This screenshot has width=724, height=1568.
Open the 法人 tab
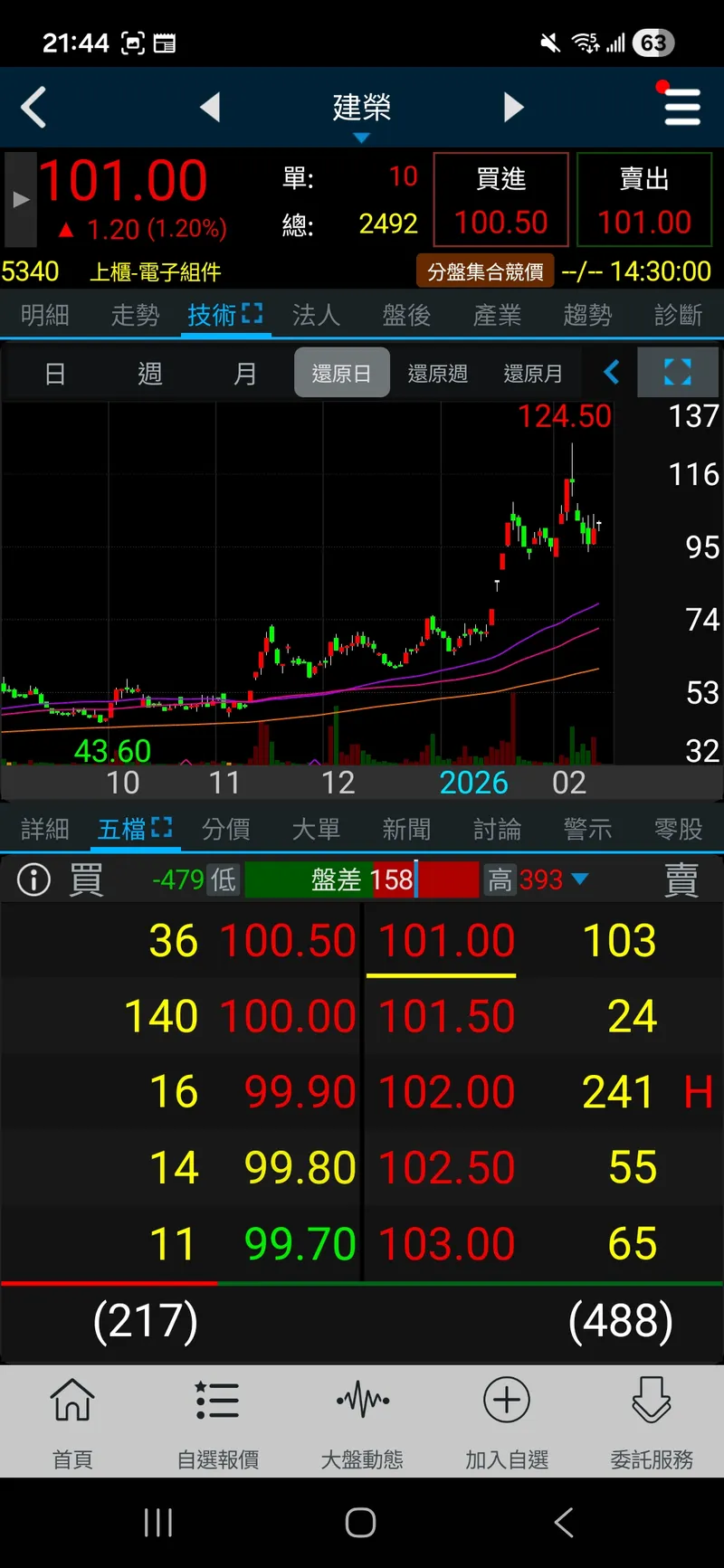click(x=316, y=315)
